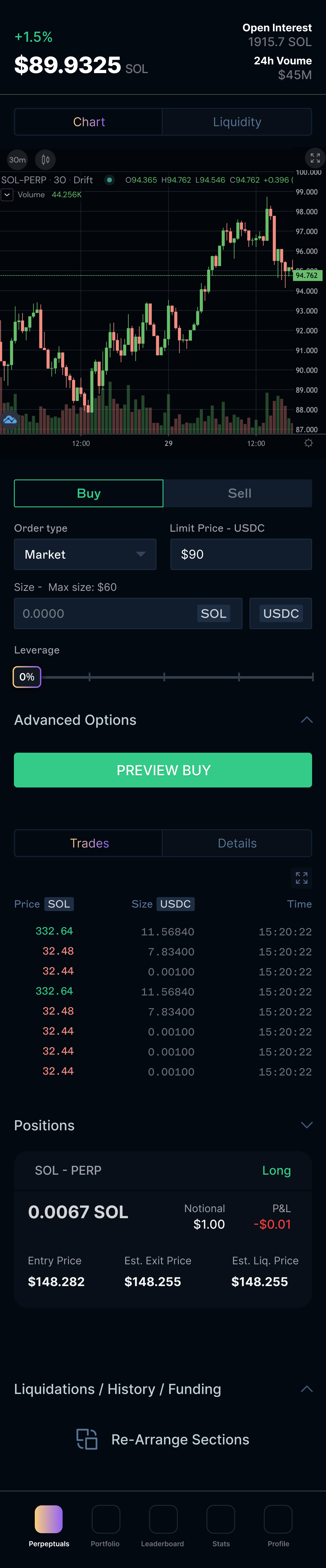Expand the Positions section
Viewport: 326px width, 1568px height.
pos(307,1125)
